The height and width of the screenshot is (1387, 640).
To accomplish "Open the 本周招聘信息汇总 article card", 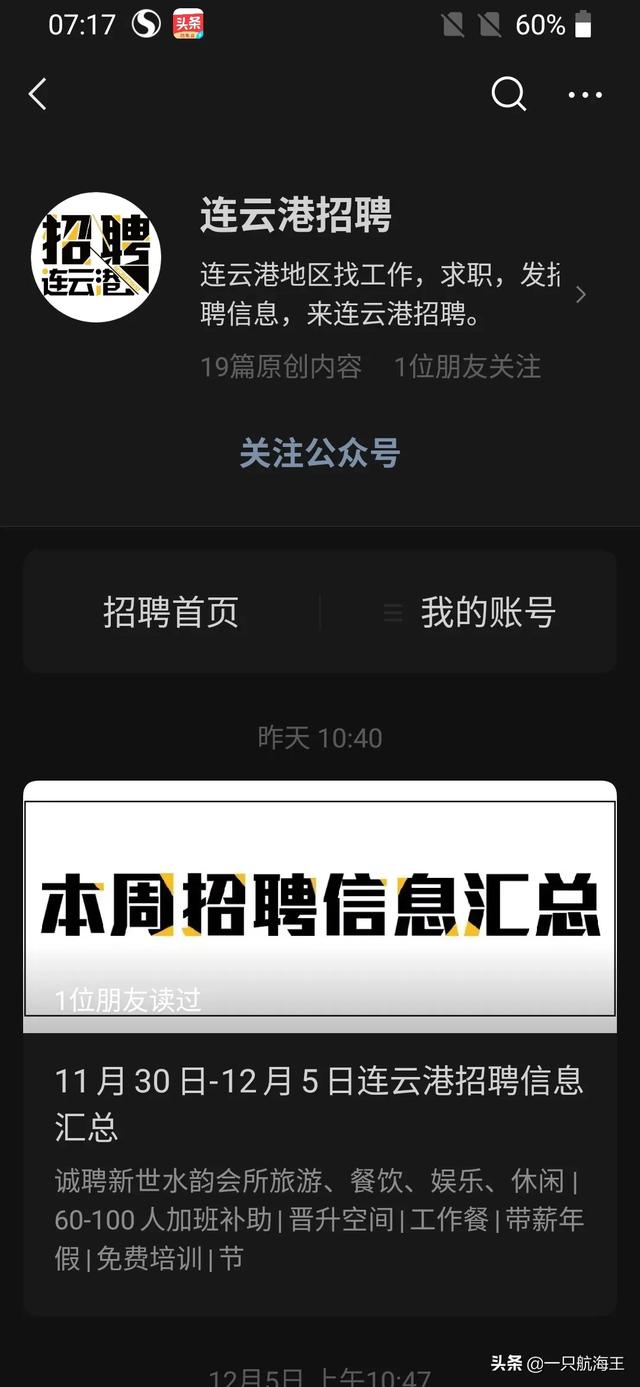I will [320, 1047].
